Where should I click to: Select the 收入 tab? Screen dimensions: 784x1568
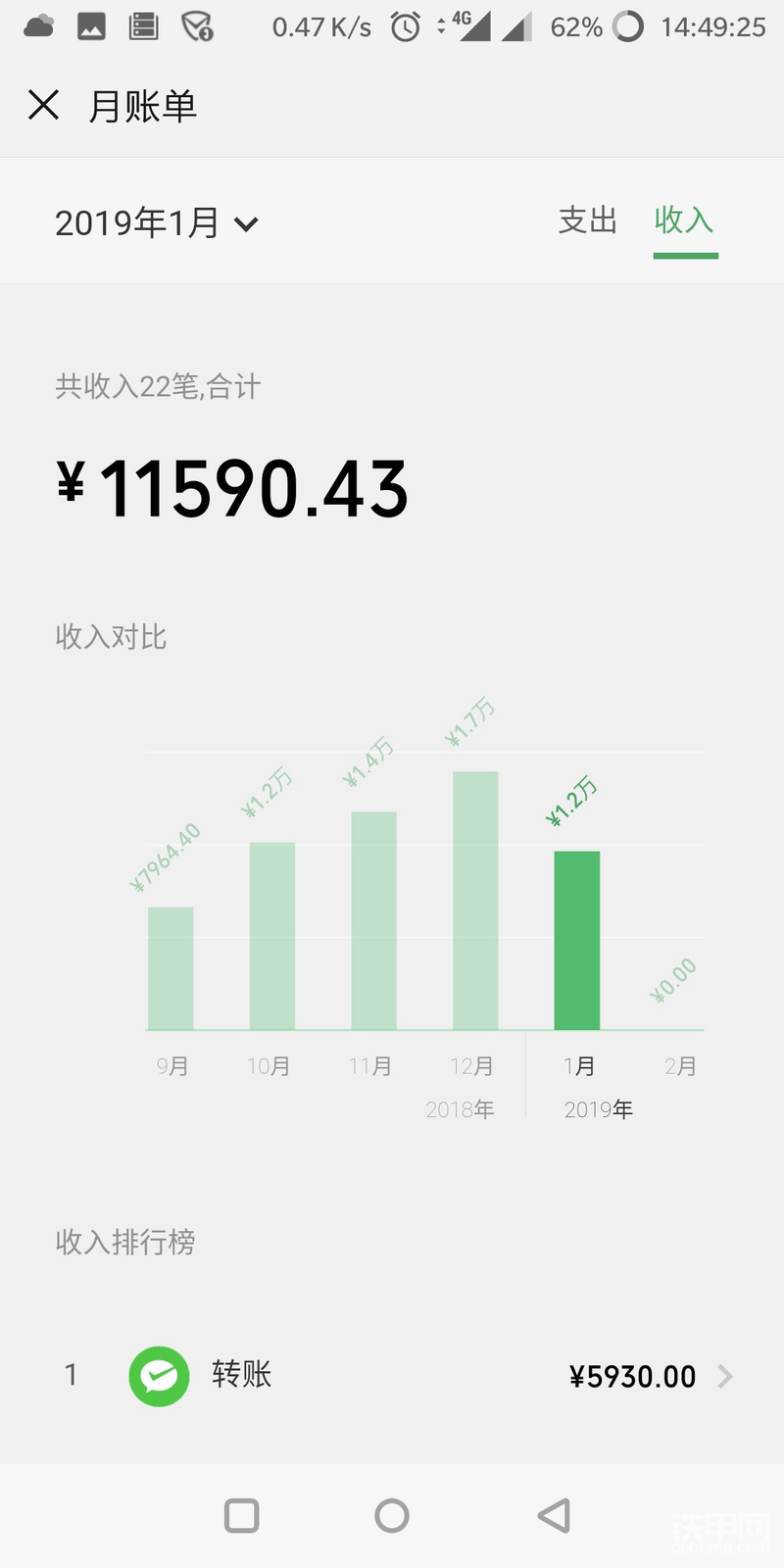coord(684,220)
